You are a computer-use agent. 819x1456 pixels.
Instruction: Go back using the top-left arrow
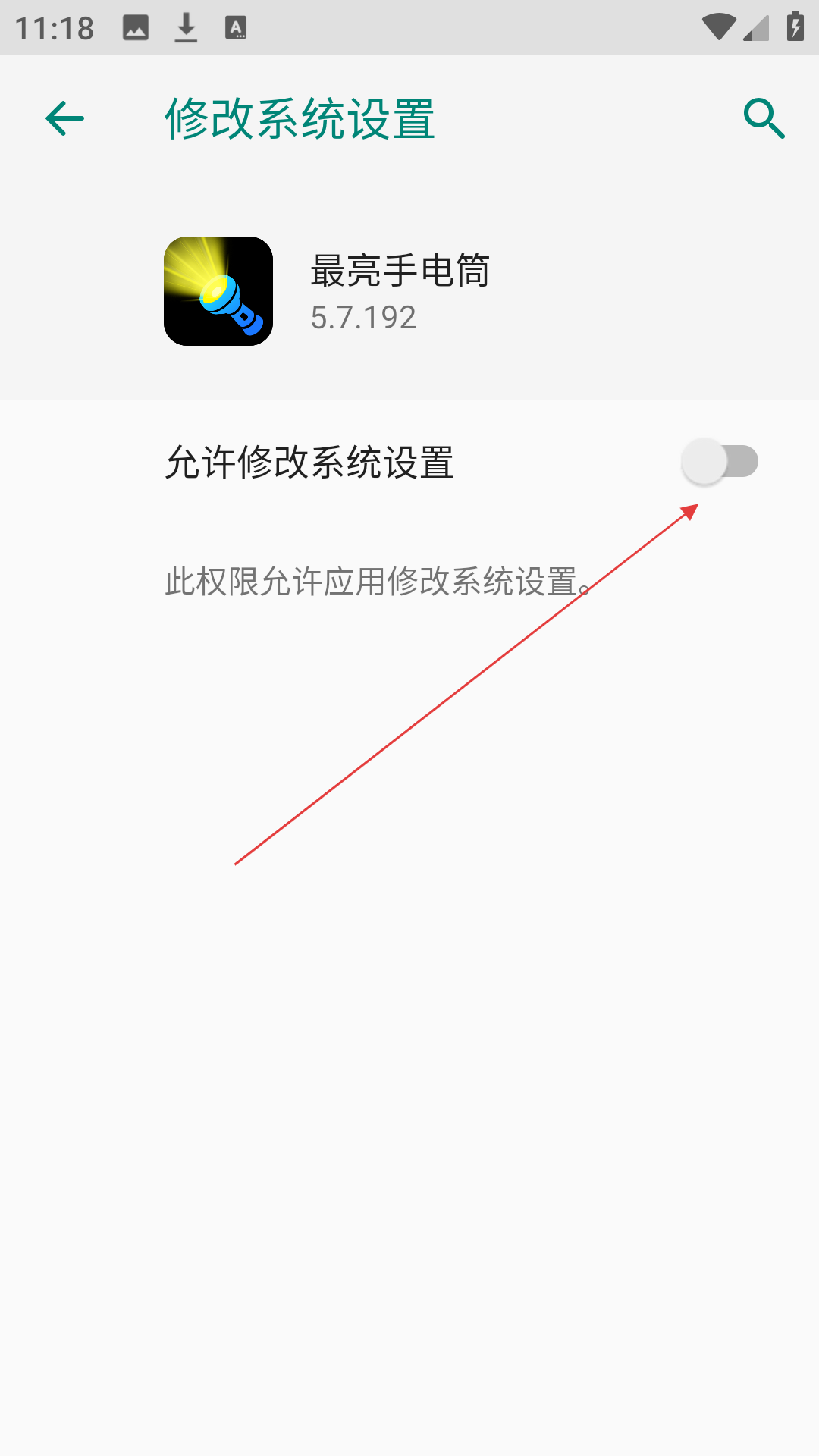[64, 119]
